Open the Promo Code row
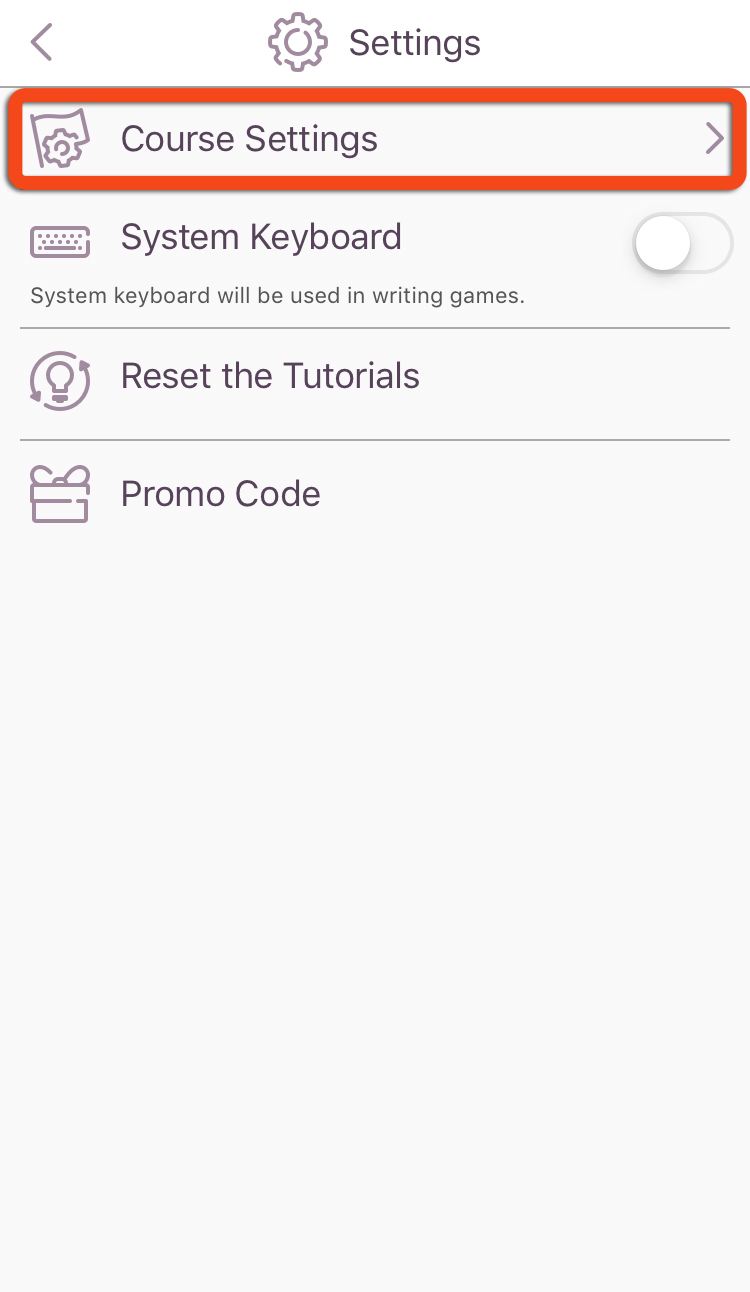The image size is (750, 1292). (375, 494)
